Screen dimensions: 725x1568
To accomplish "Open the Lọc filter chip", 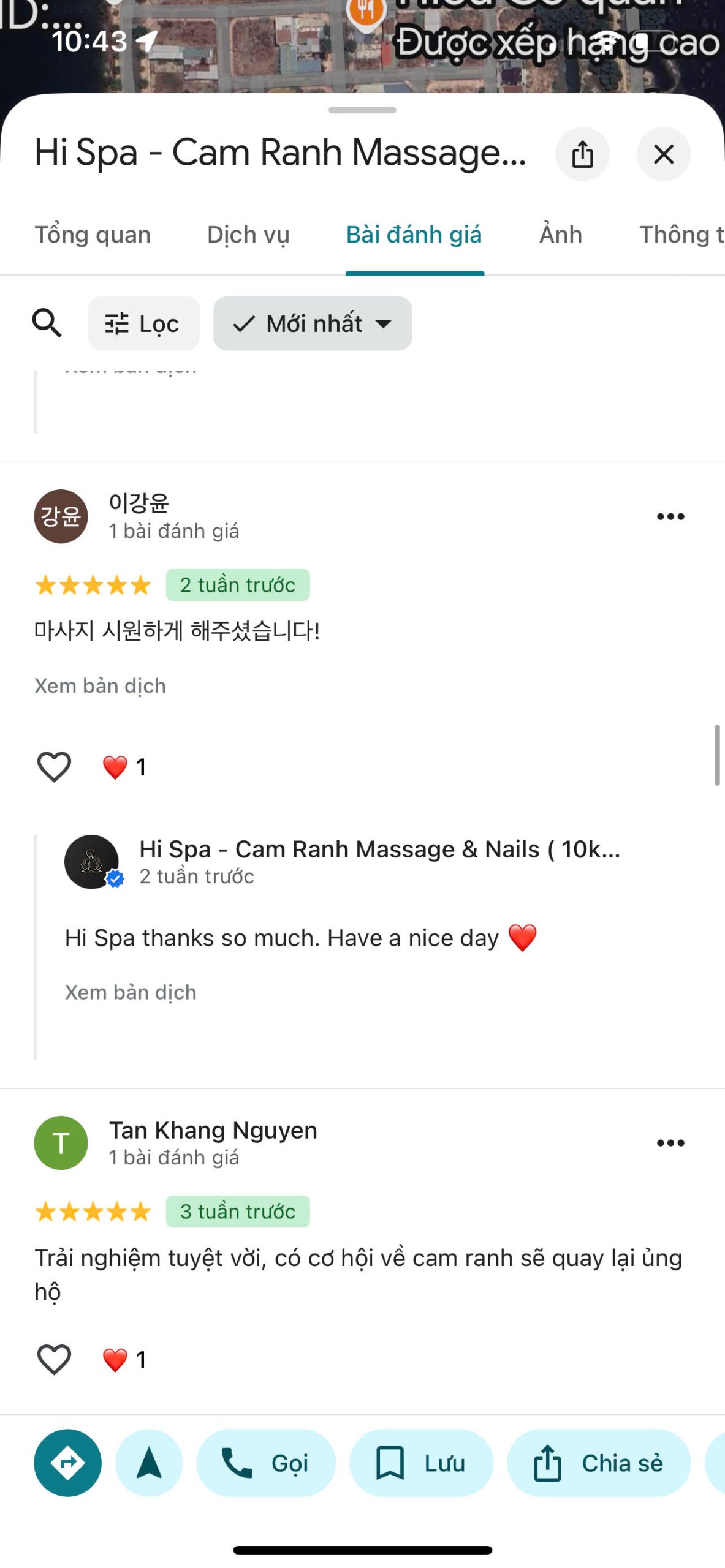I will (143, 323).
